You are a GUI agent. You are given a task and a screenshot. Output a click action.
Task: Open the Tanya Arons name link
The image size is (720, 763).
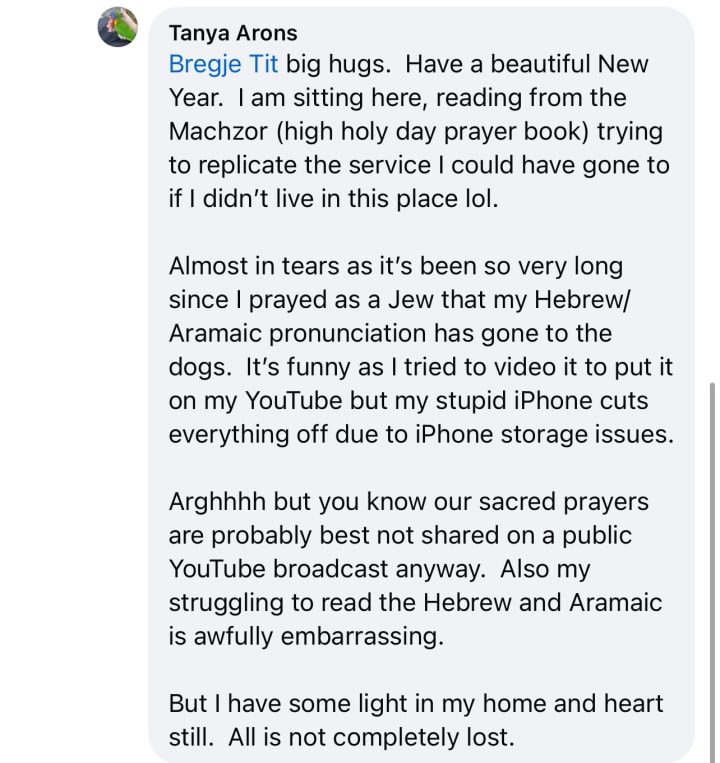233,33
